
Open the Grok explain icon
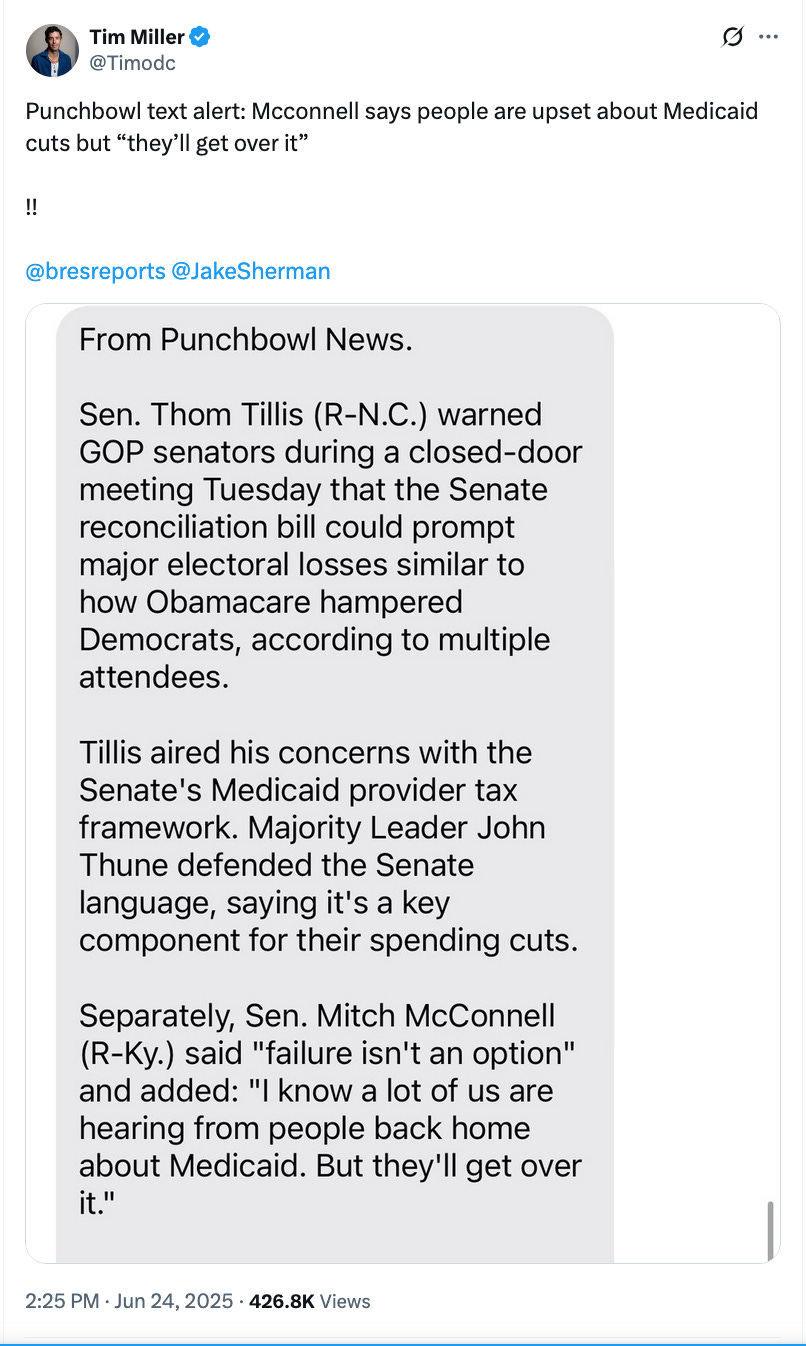(x=732, y=38)
